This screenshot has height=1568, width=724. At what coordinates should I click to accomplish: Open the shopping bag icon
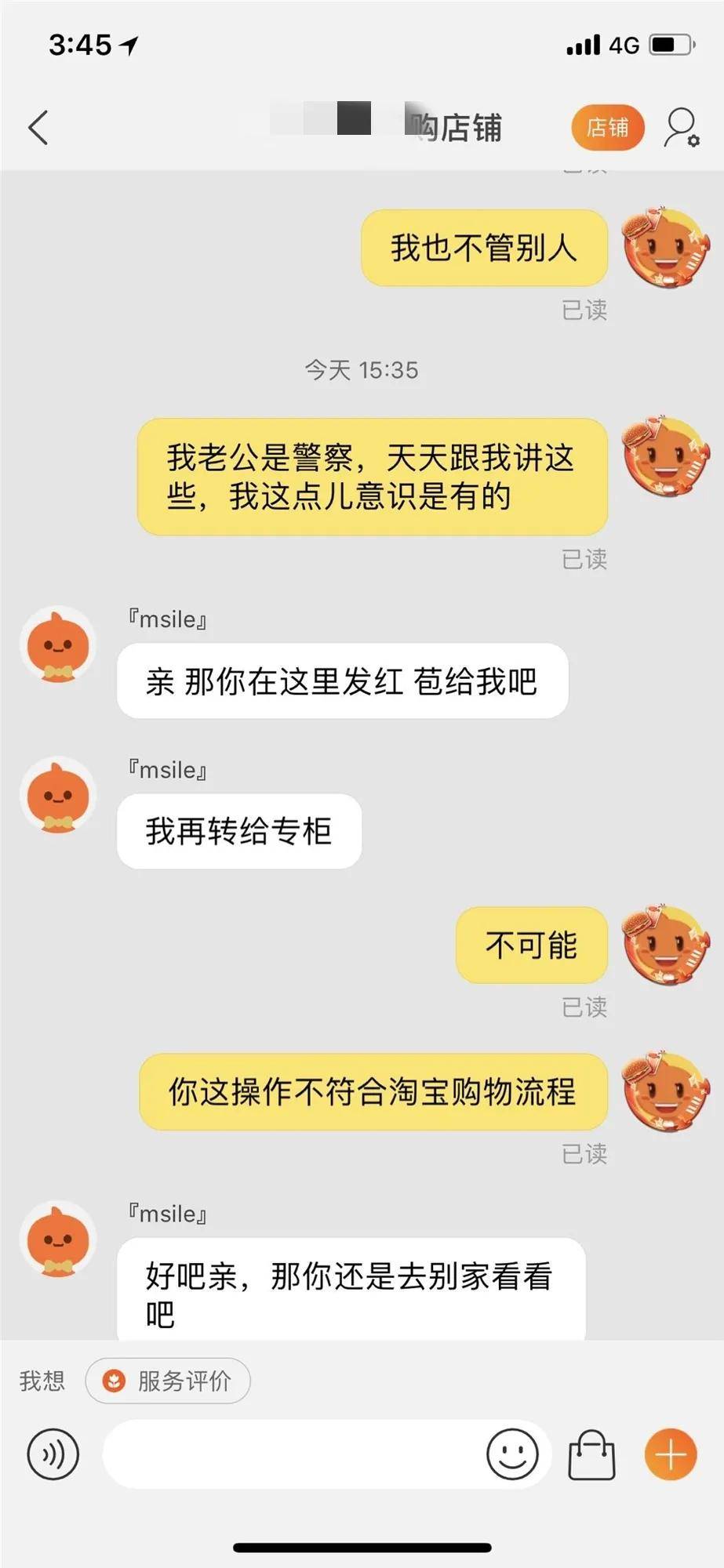point(591,1454)
